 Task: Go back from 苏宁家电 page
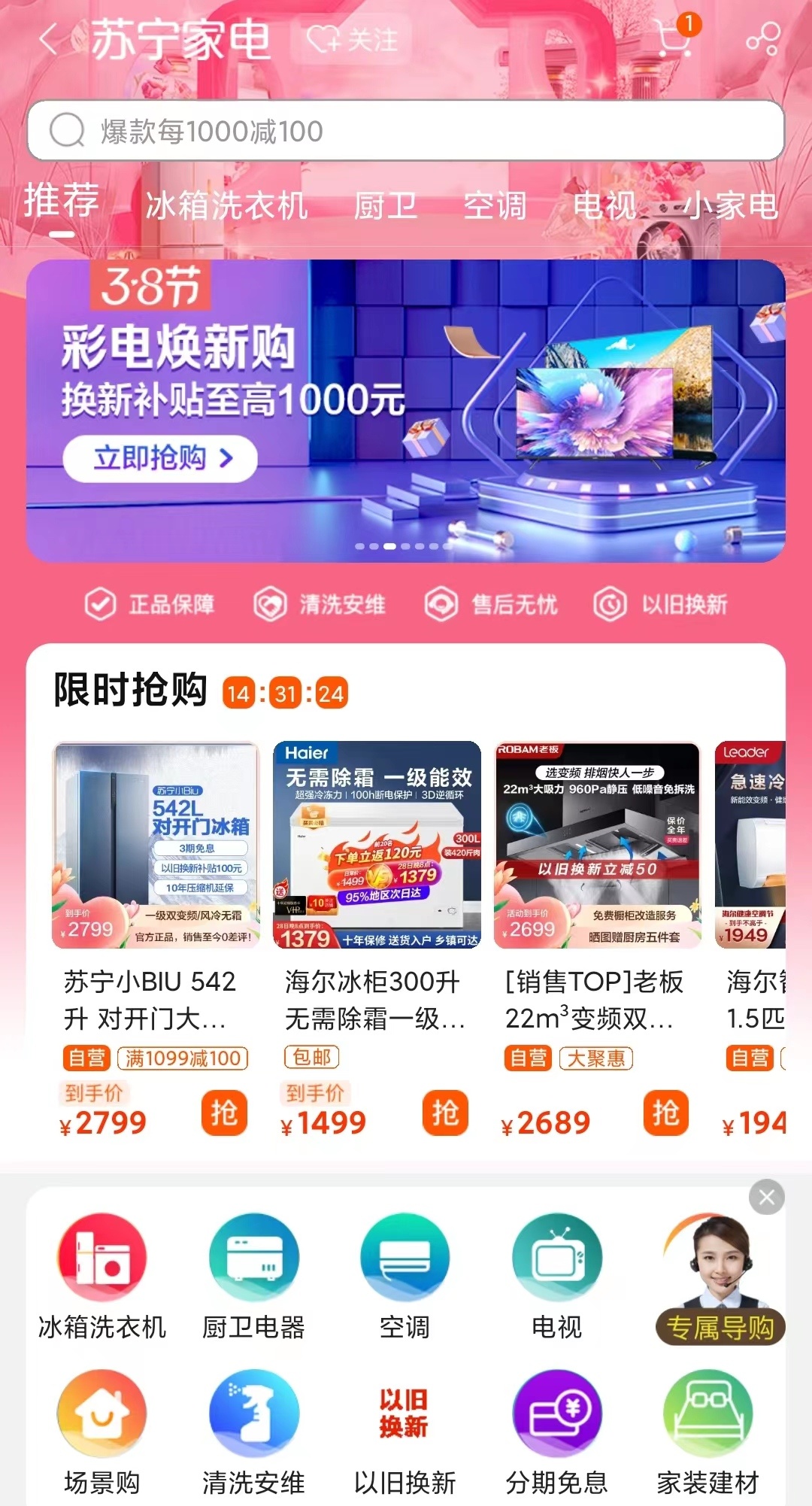tap(50, 39)
